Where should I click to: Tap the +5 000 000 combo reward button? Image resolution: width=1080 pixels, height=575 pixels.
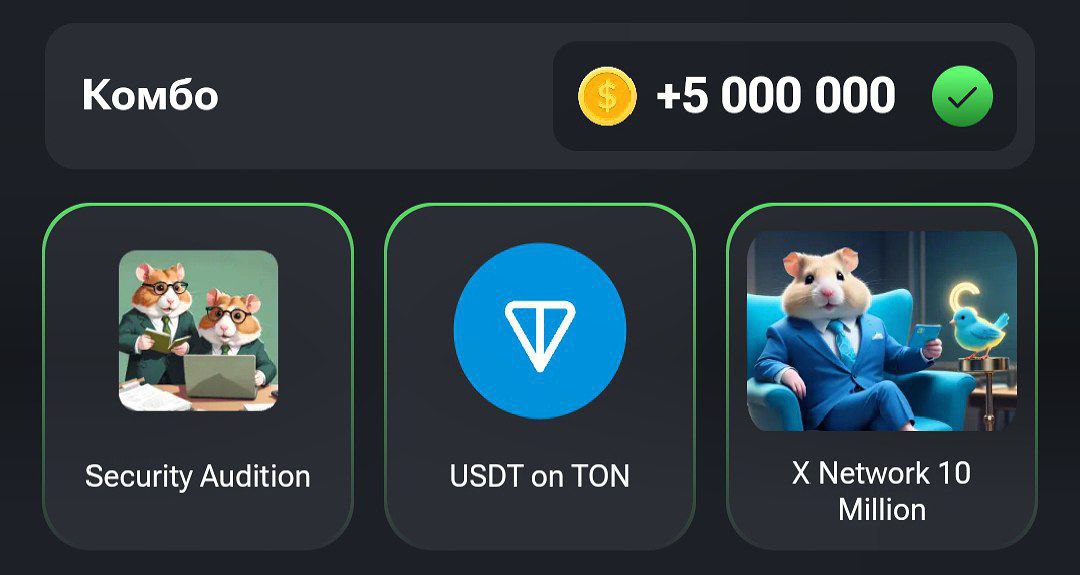tap(784, 96)
